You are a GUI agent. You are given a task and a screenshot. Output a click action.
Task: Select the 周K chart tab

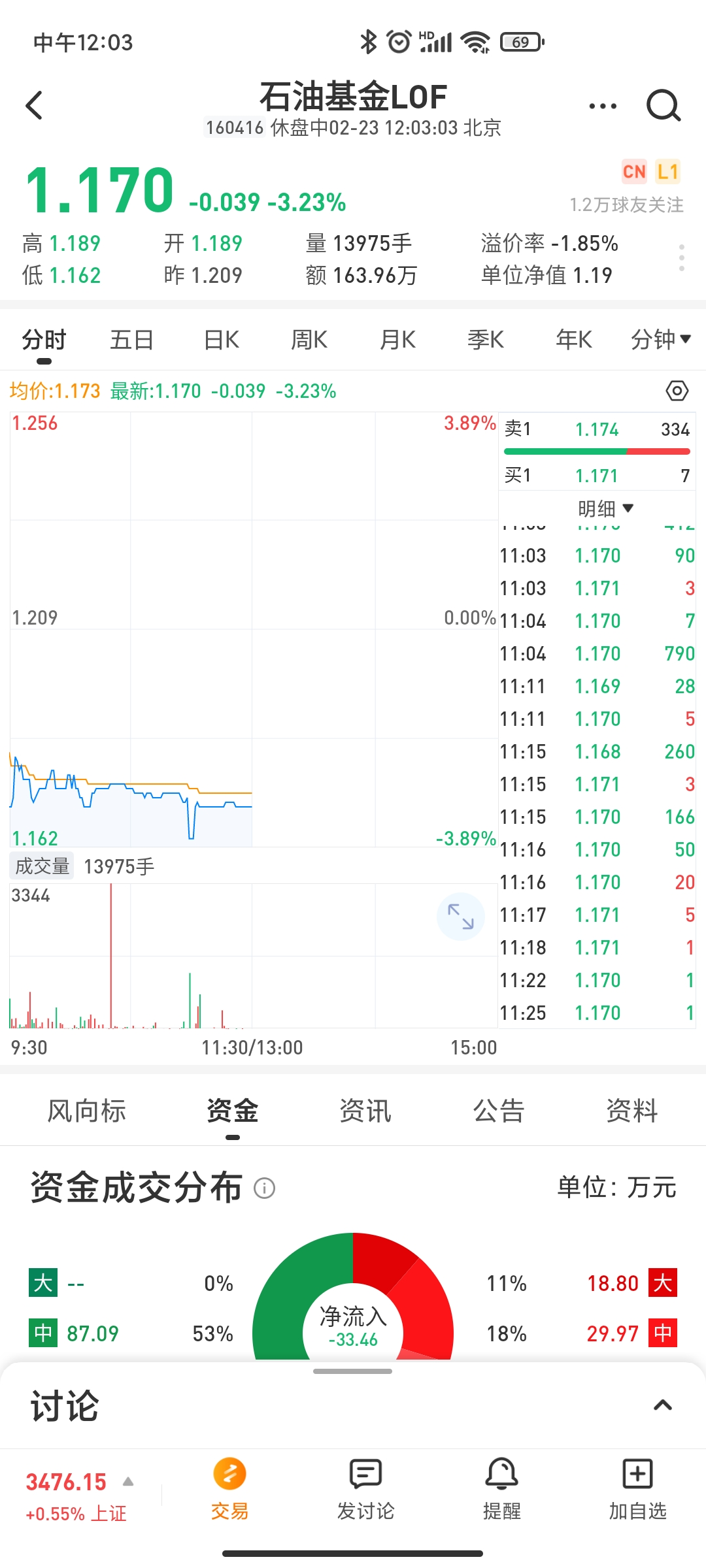(x=309, y=340)
